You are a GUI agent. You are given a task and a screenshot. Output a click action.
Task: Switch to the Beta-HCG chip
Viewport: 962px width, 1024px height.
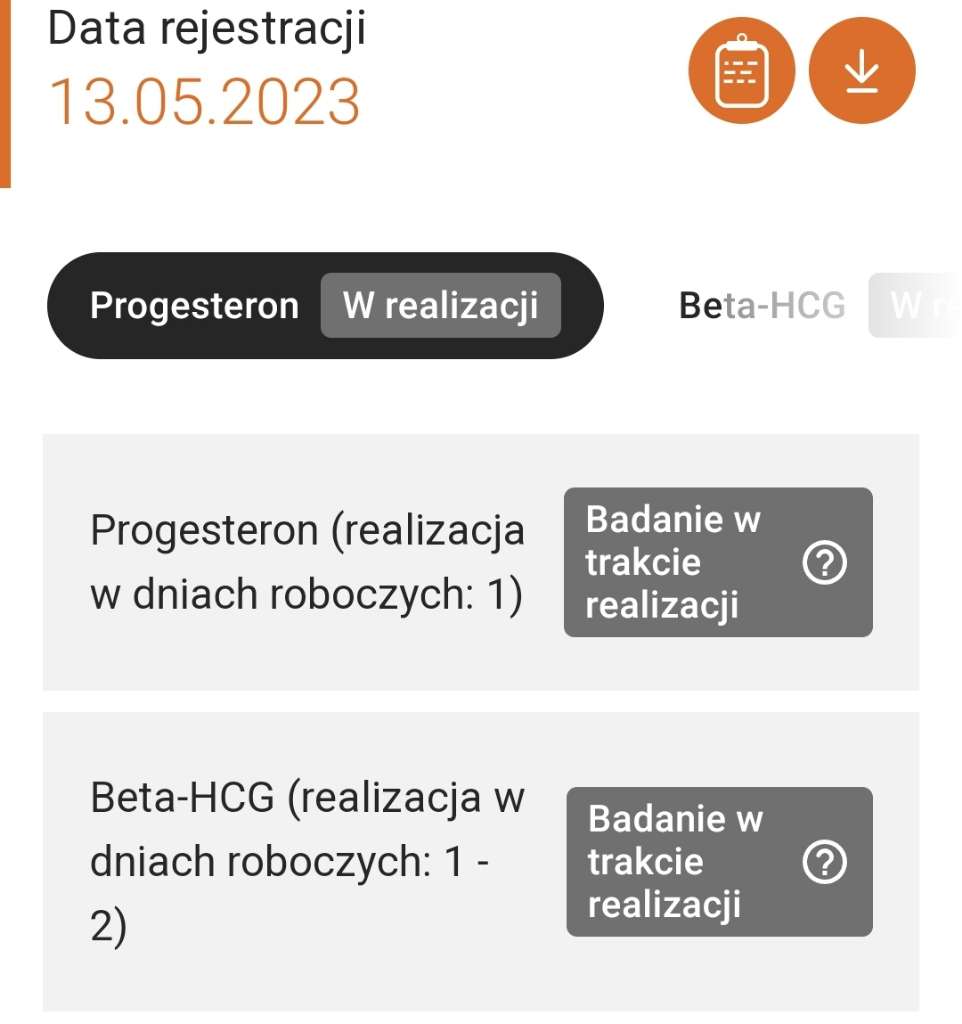[x=762, y=305]
